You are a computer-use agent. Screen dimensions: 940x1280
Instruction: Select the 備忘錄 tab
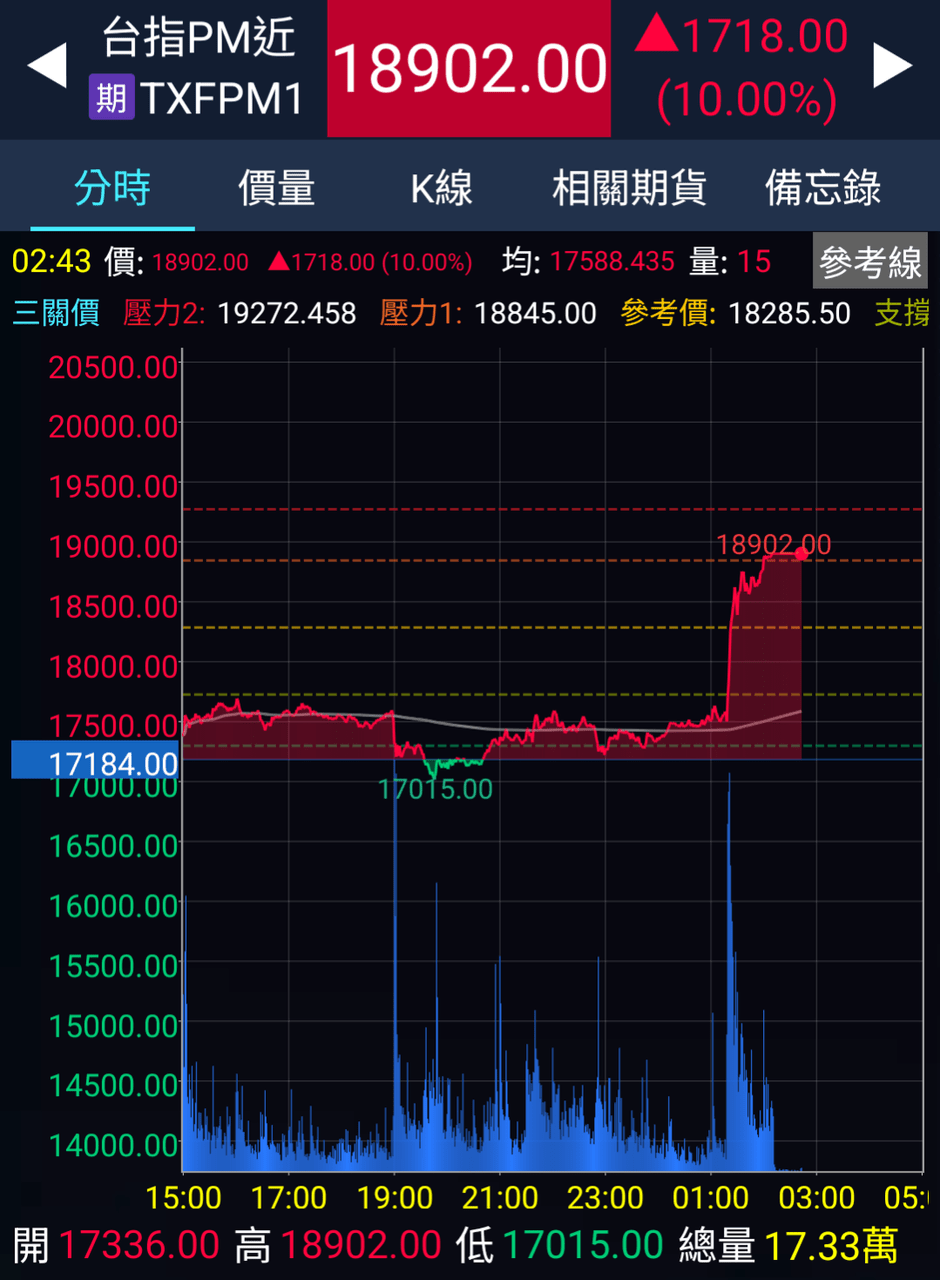822,187
